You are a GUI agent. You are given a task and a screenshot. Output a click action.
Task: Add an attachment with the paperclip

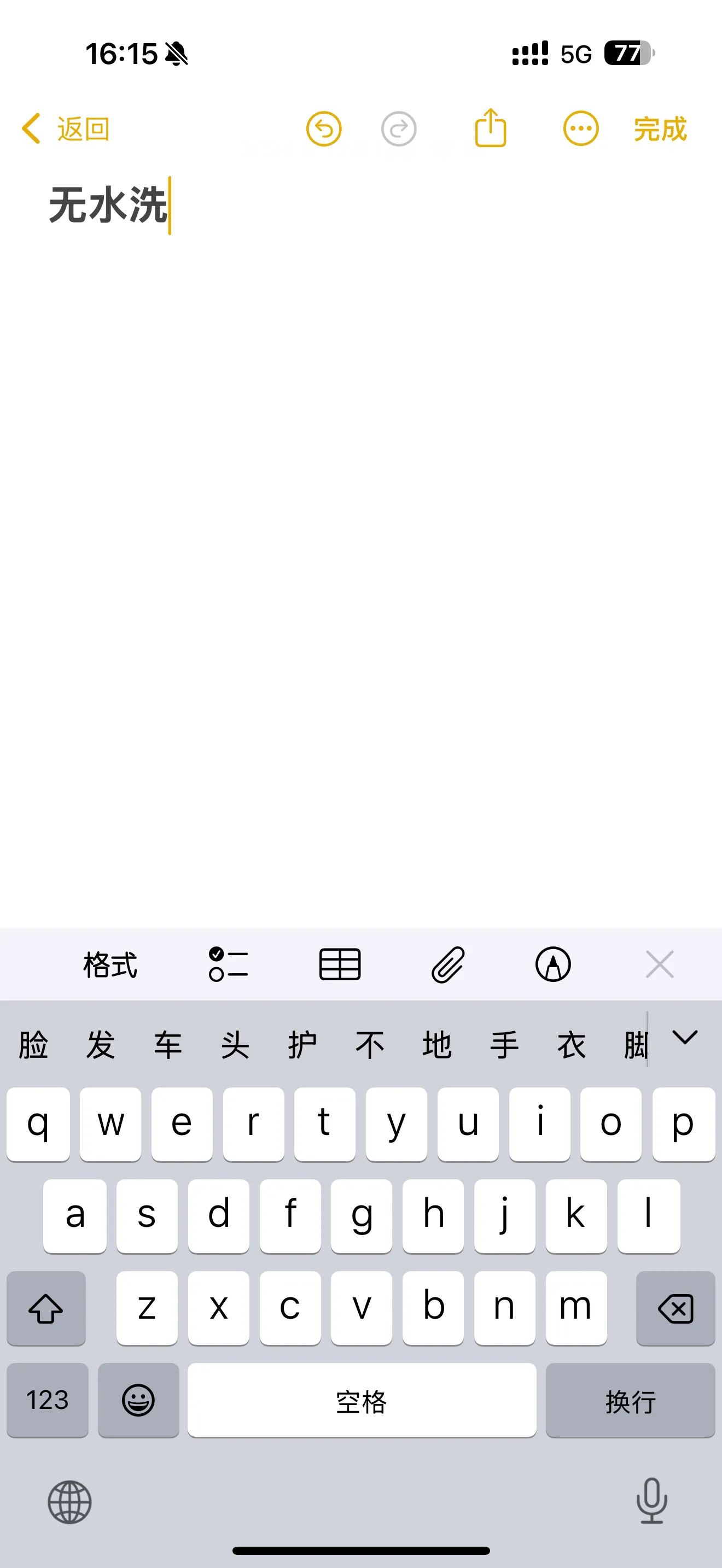click(448, 965)
